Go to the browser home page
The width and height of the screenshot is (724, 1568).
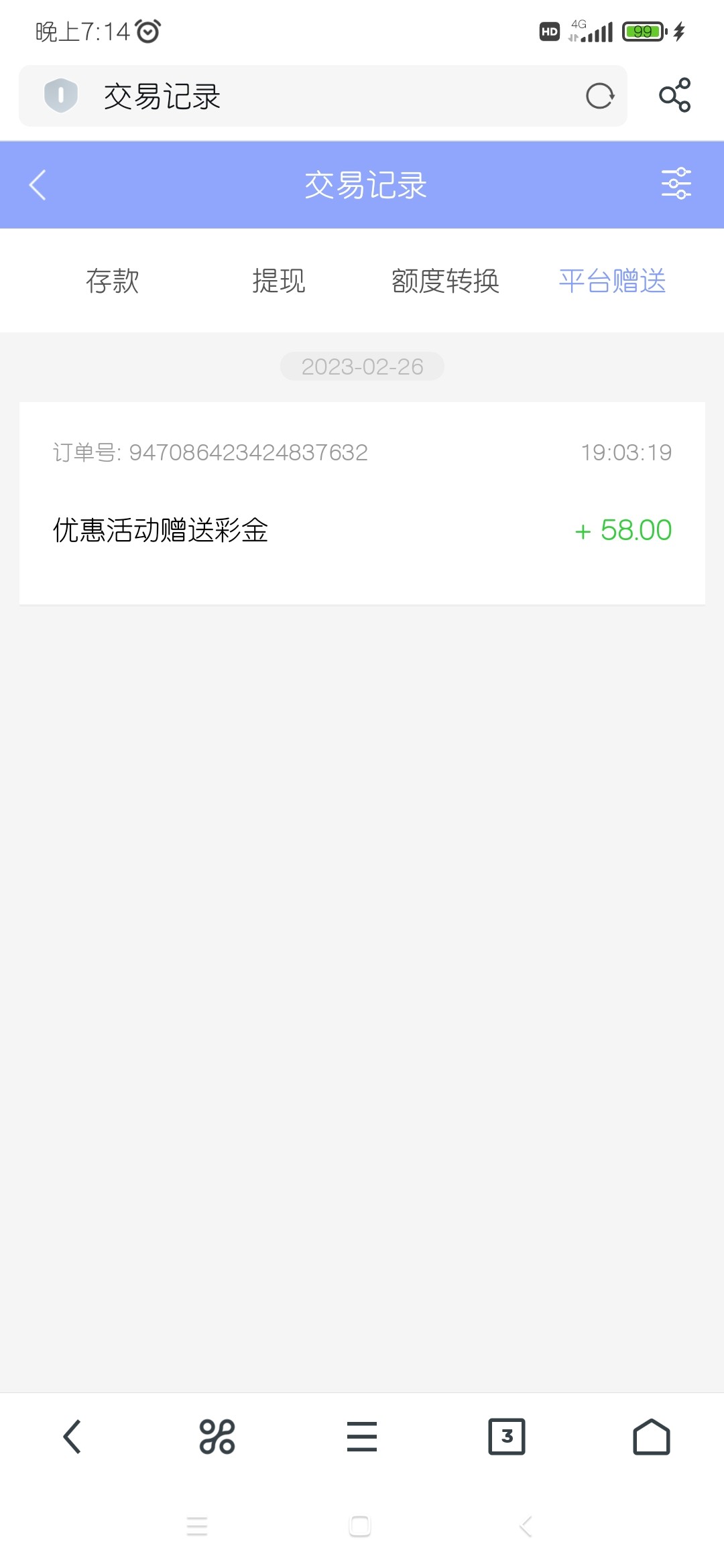[x=652, y=1436]
